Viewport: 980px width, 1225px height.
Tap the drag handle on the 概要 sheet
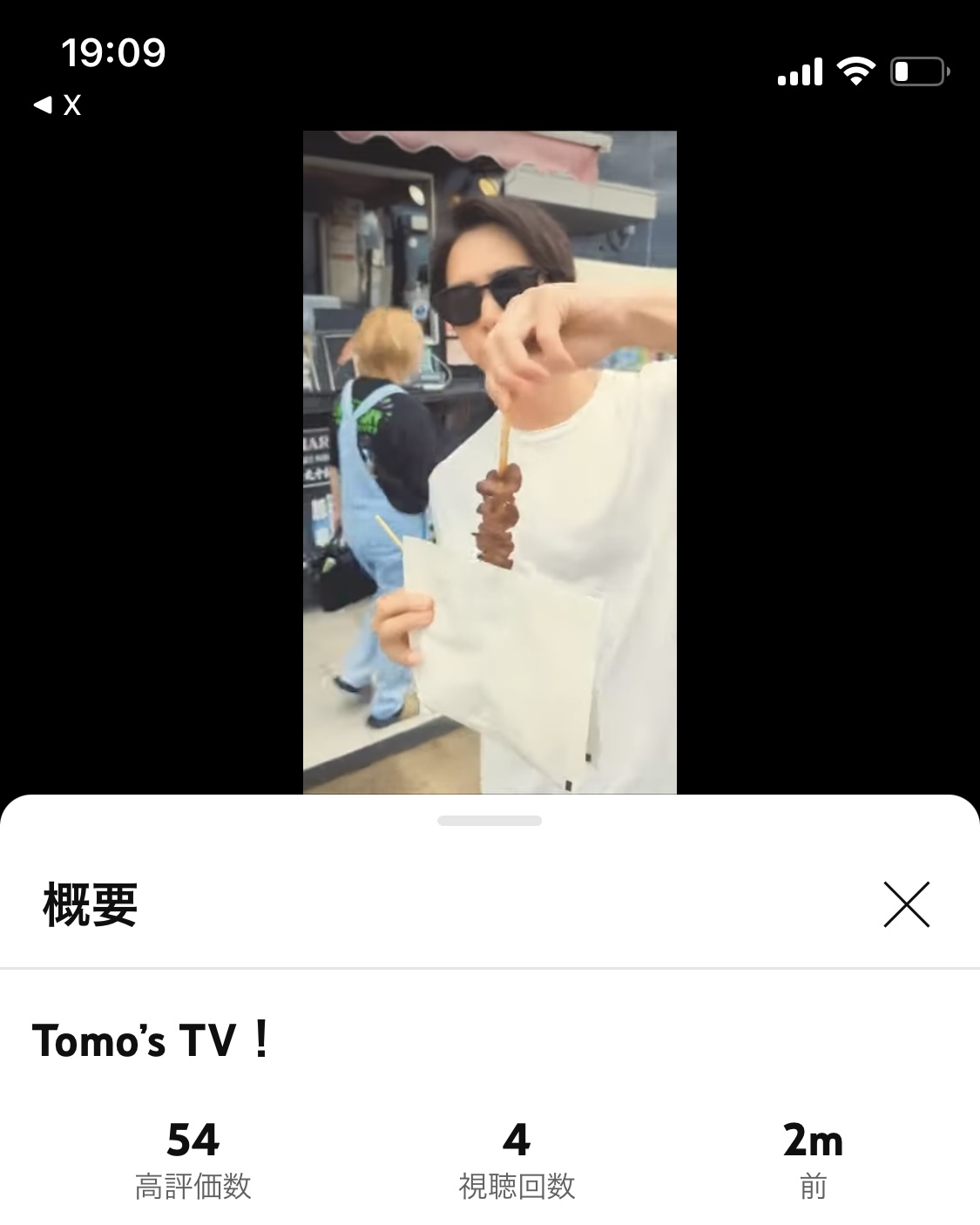pyautogui.click(x=490, y=821)
